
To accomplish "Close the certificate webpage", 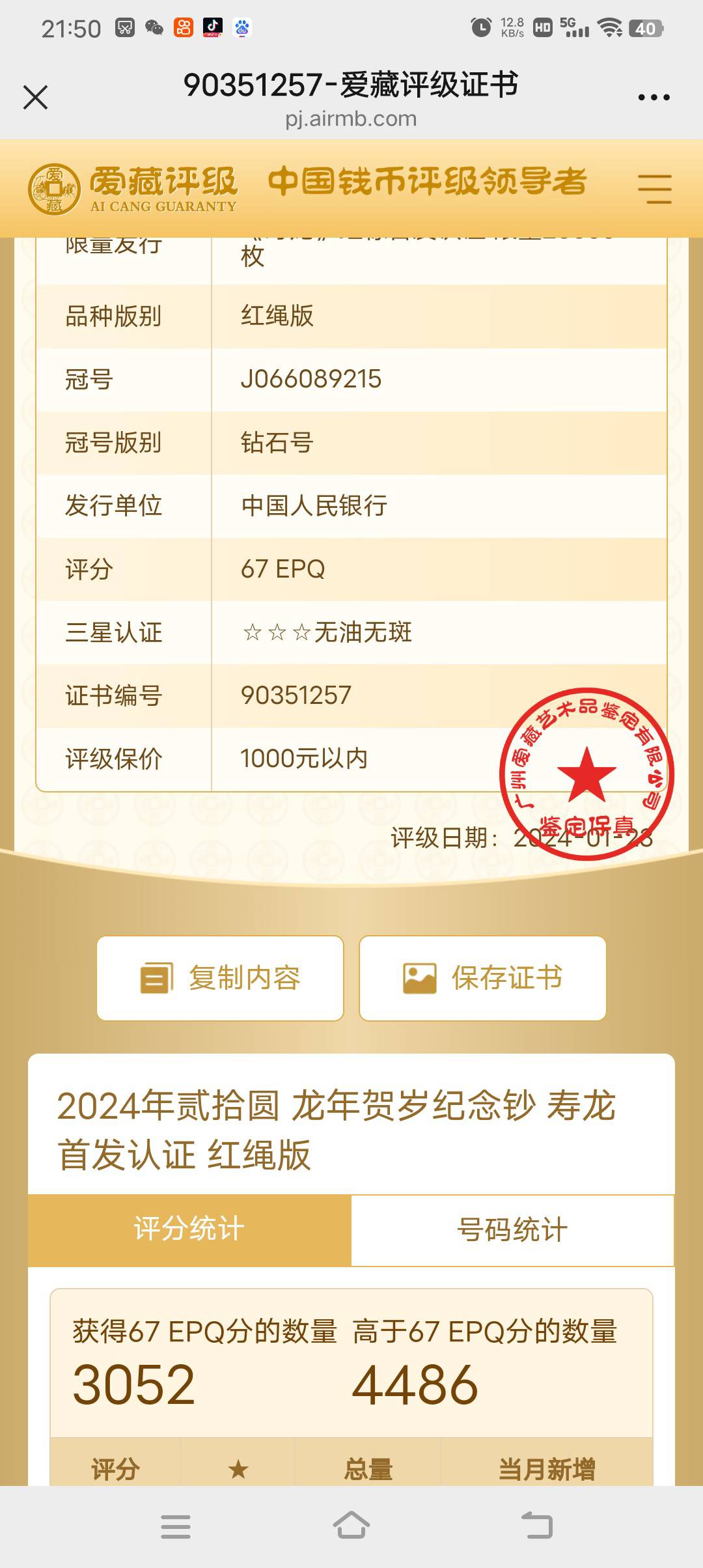I will 35,98.
